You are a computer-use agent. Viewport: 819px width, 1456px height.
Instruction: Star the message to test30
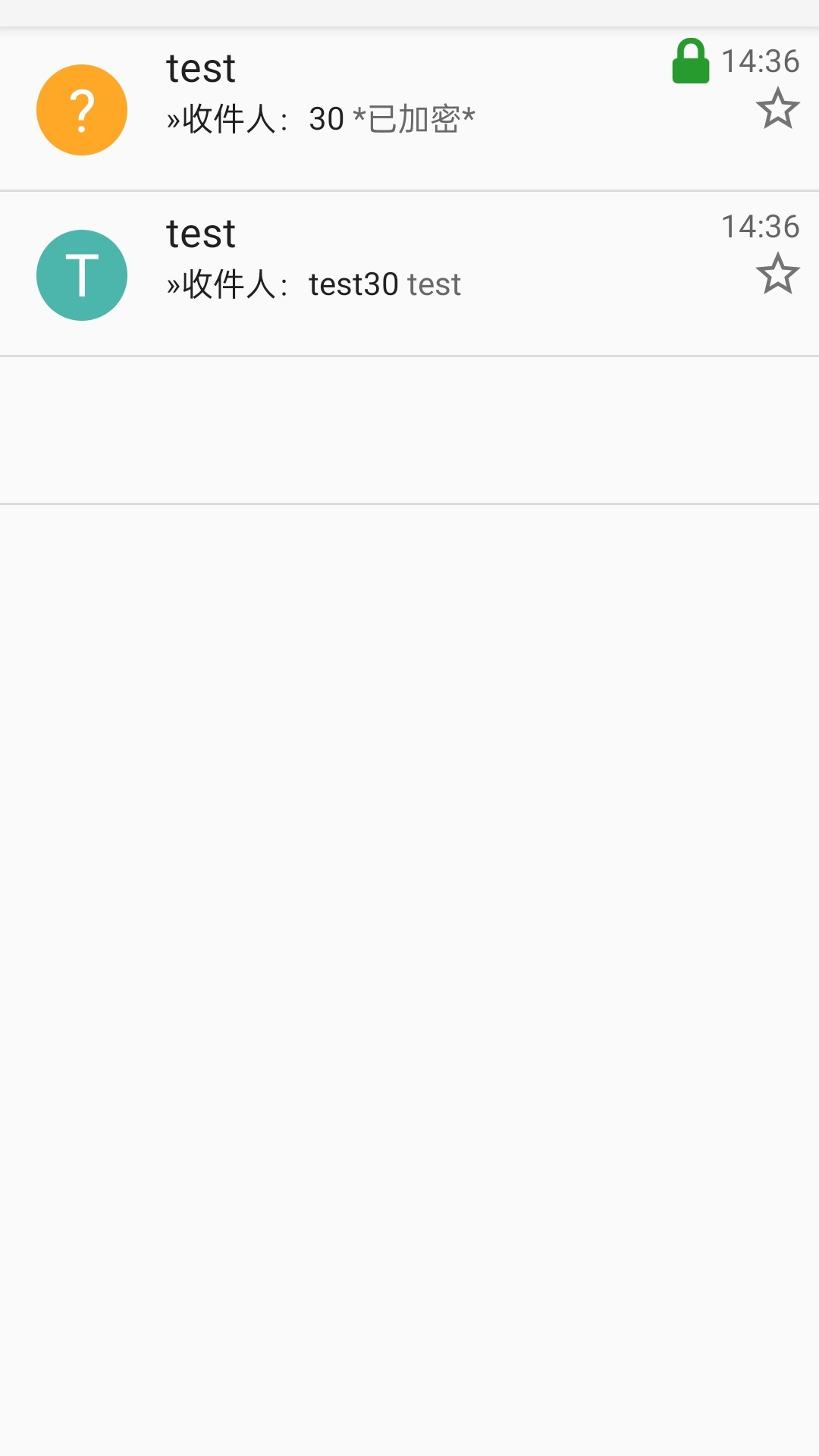coord(777,274)
